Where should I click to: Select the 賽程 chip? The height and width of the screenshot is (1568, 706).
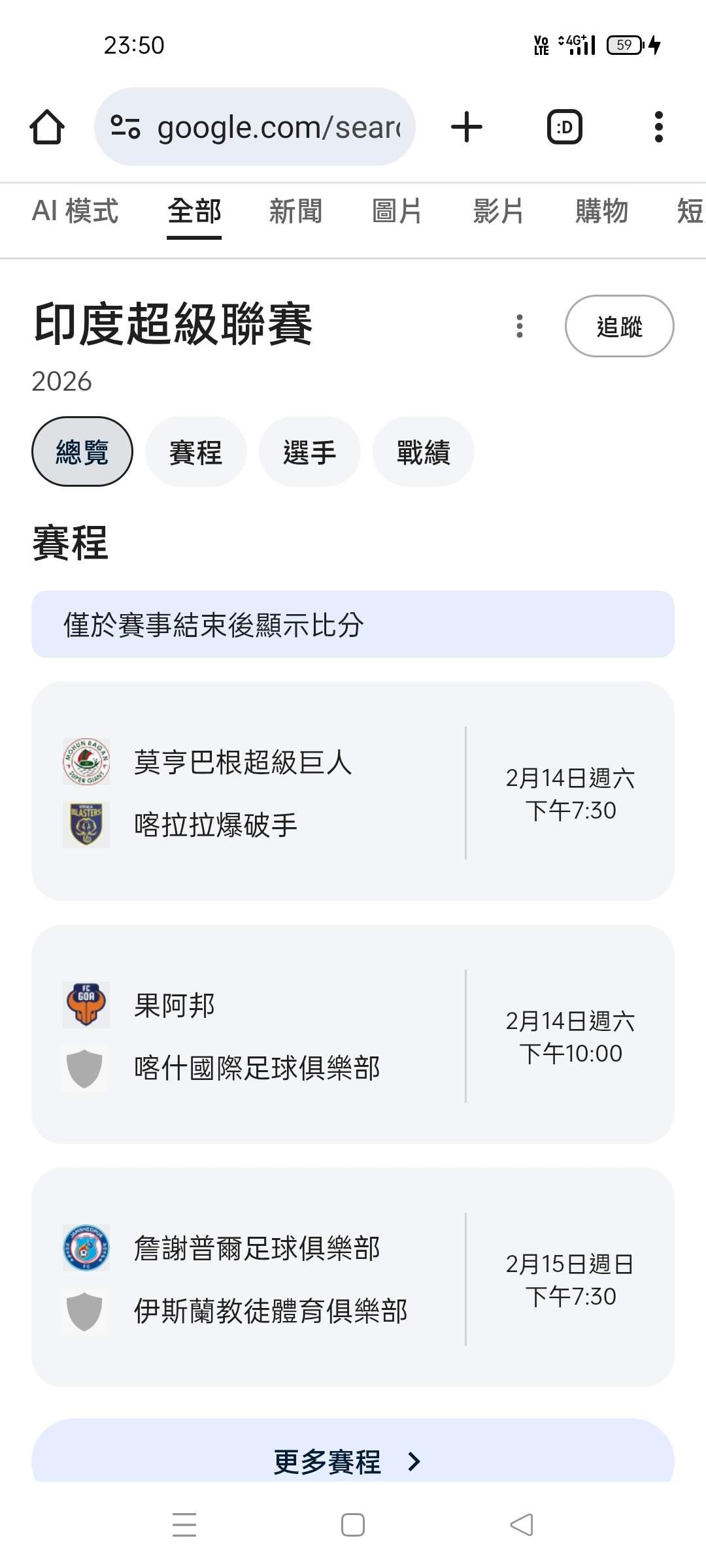195,452
